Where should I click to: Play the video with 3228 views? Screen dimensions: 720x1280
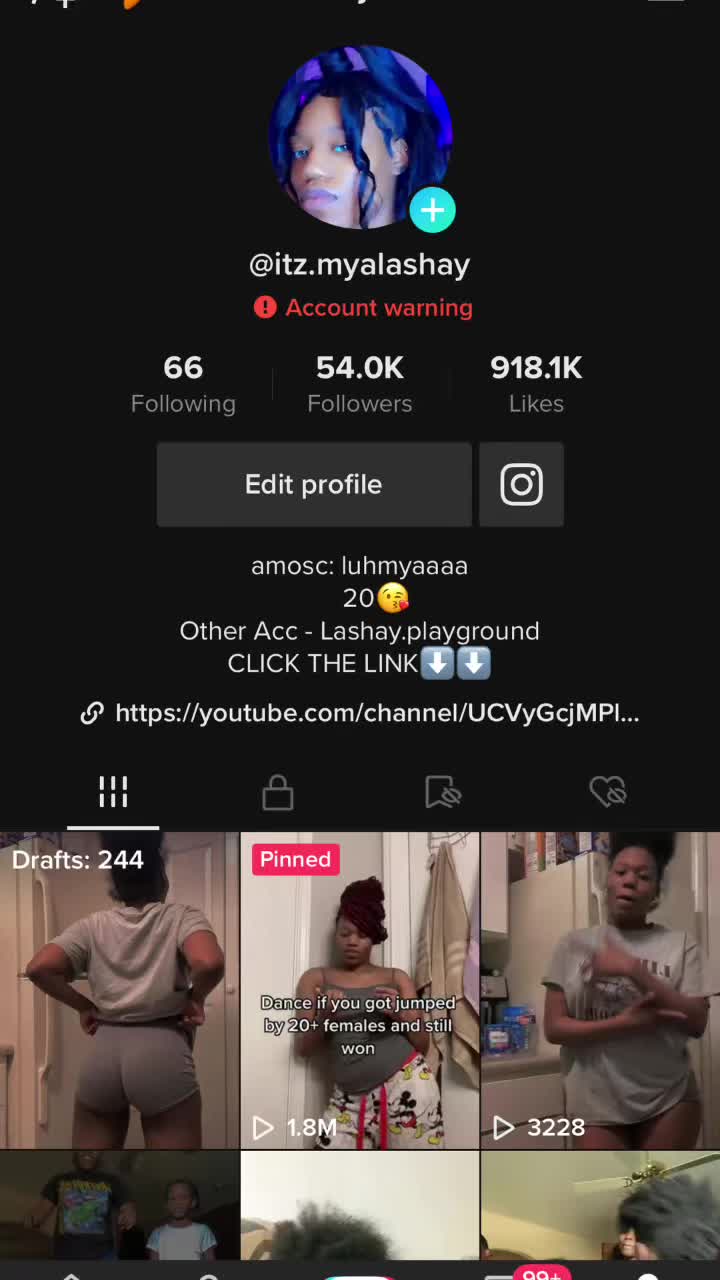tap(600, 990)
